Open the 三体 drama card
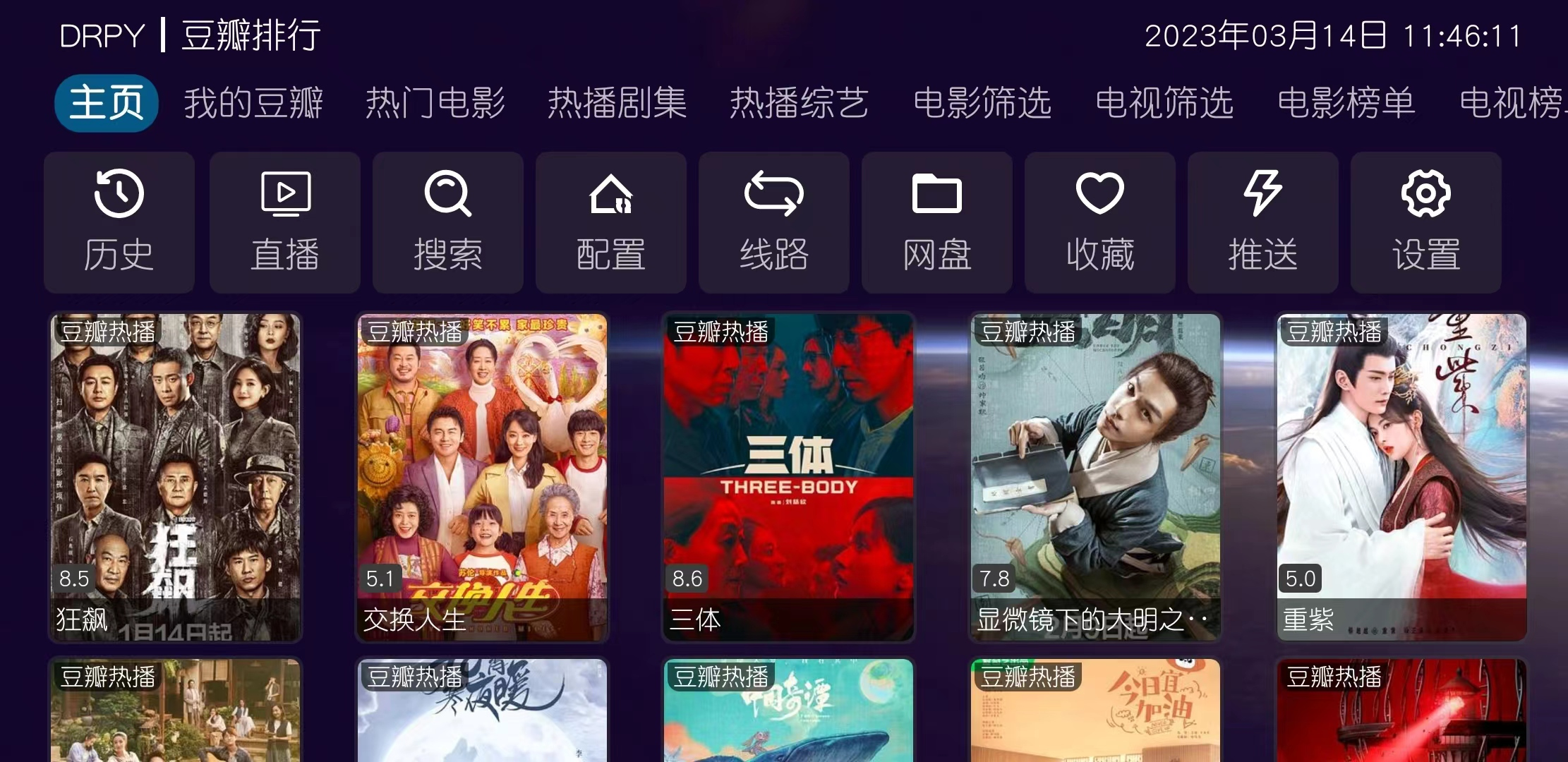 [788, 477]
